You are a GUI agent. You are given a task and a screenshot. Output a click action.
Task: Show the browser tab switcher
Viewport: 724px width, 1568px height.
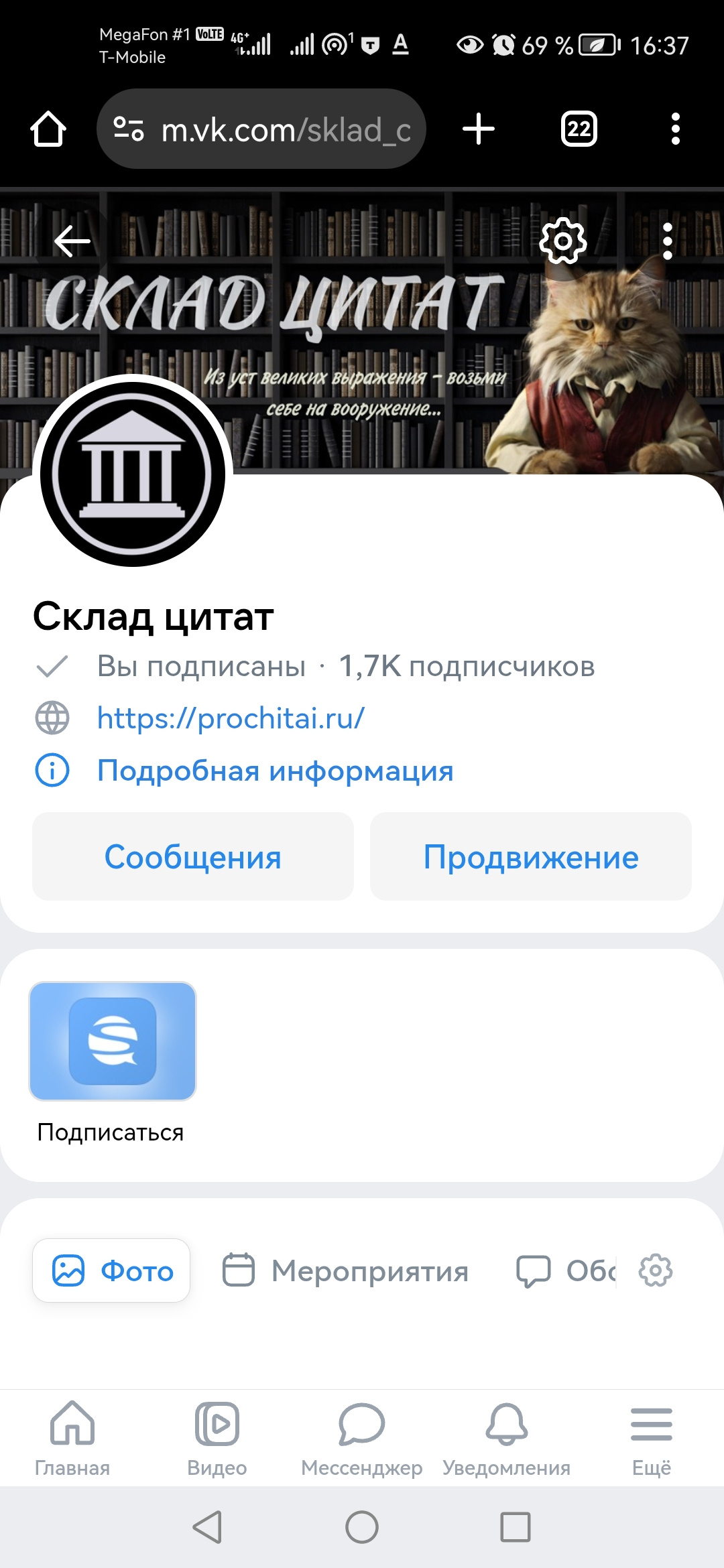click(x=579, y=129)
